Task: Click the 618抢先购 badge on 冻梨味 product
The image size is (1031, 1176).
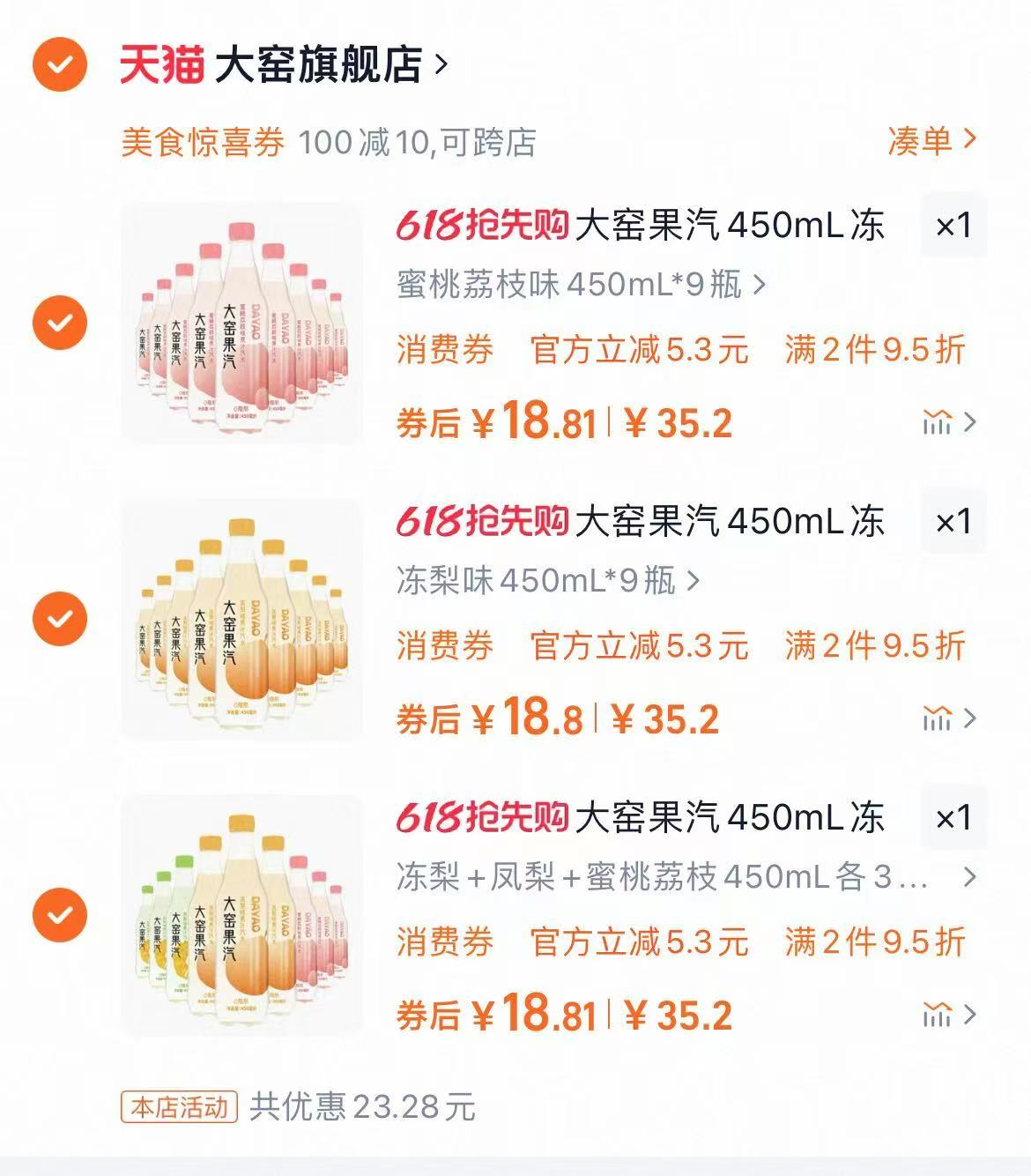Action: tap(482, 520)
